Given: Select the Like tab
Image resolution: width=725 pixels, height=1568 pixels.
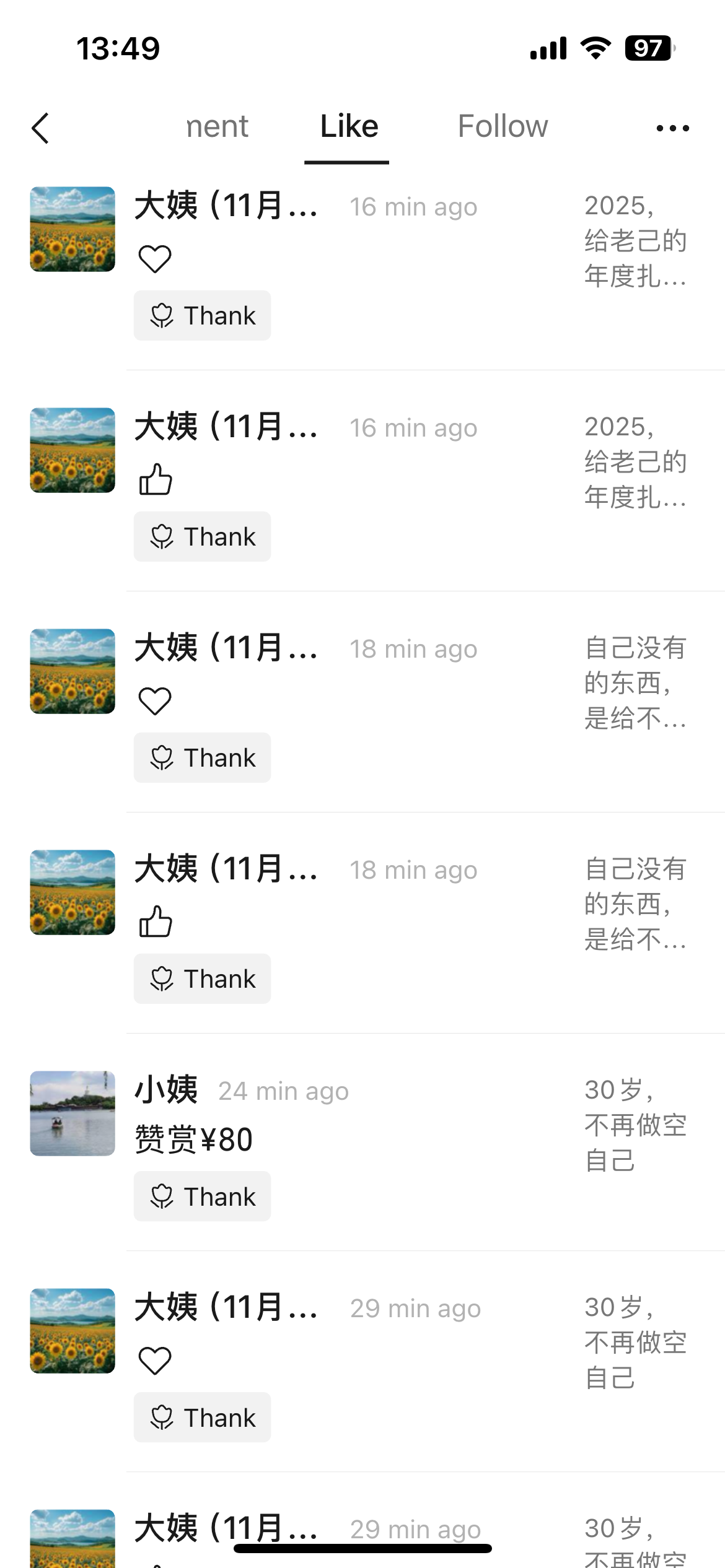Looking at the screenshot, I should click(348, 127).
